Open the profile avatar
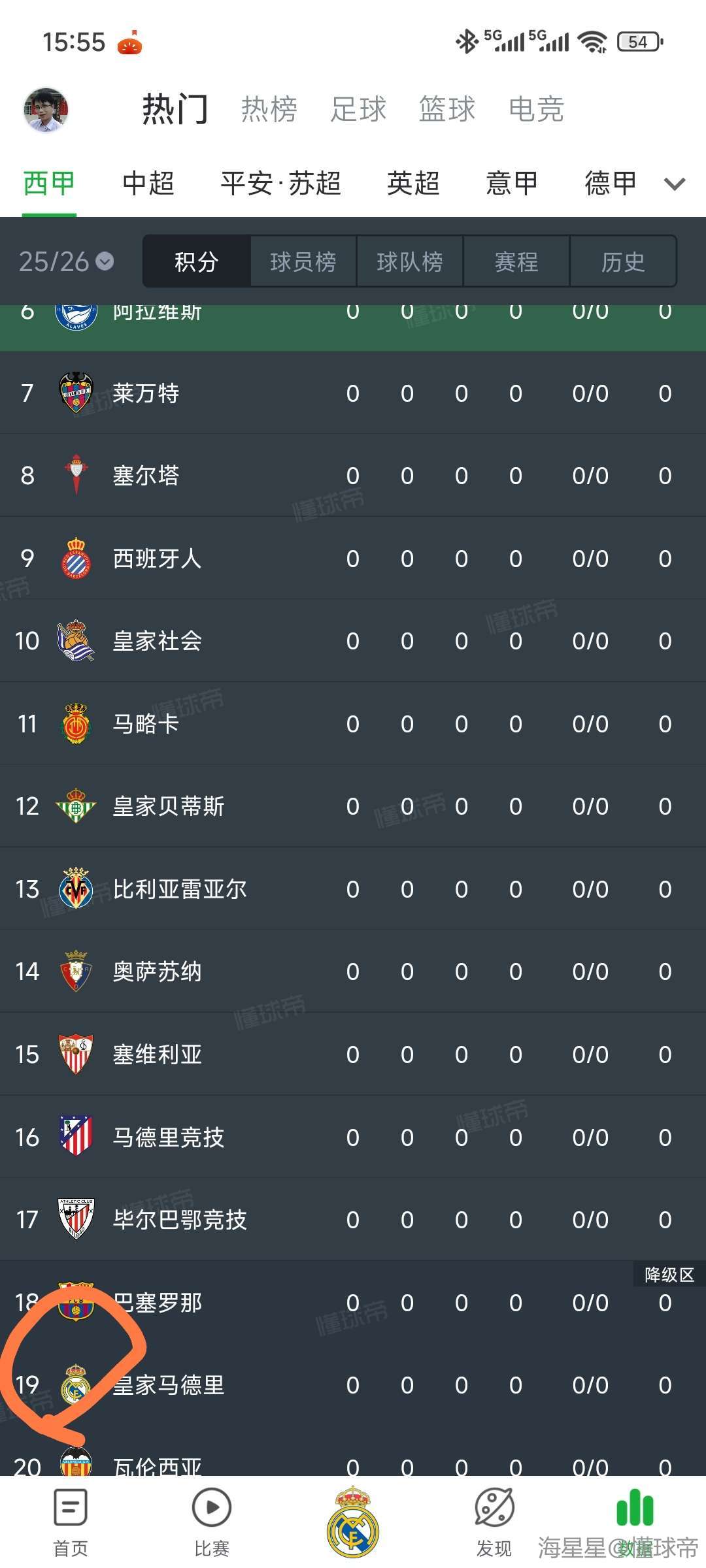The width and height of the screenshot is (706, 1568). [46, 110]
